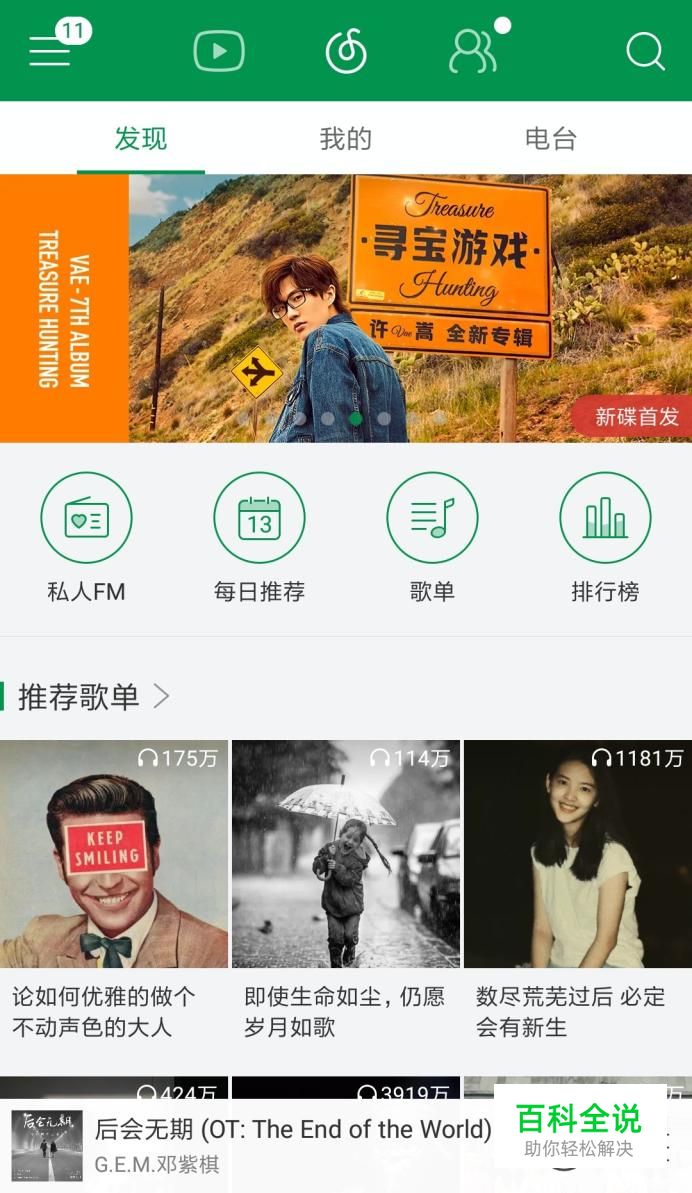
Task: Open the video section icon
Action: click(x=219, y=50)
